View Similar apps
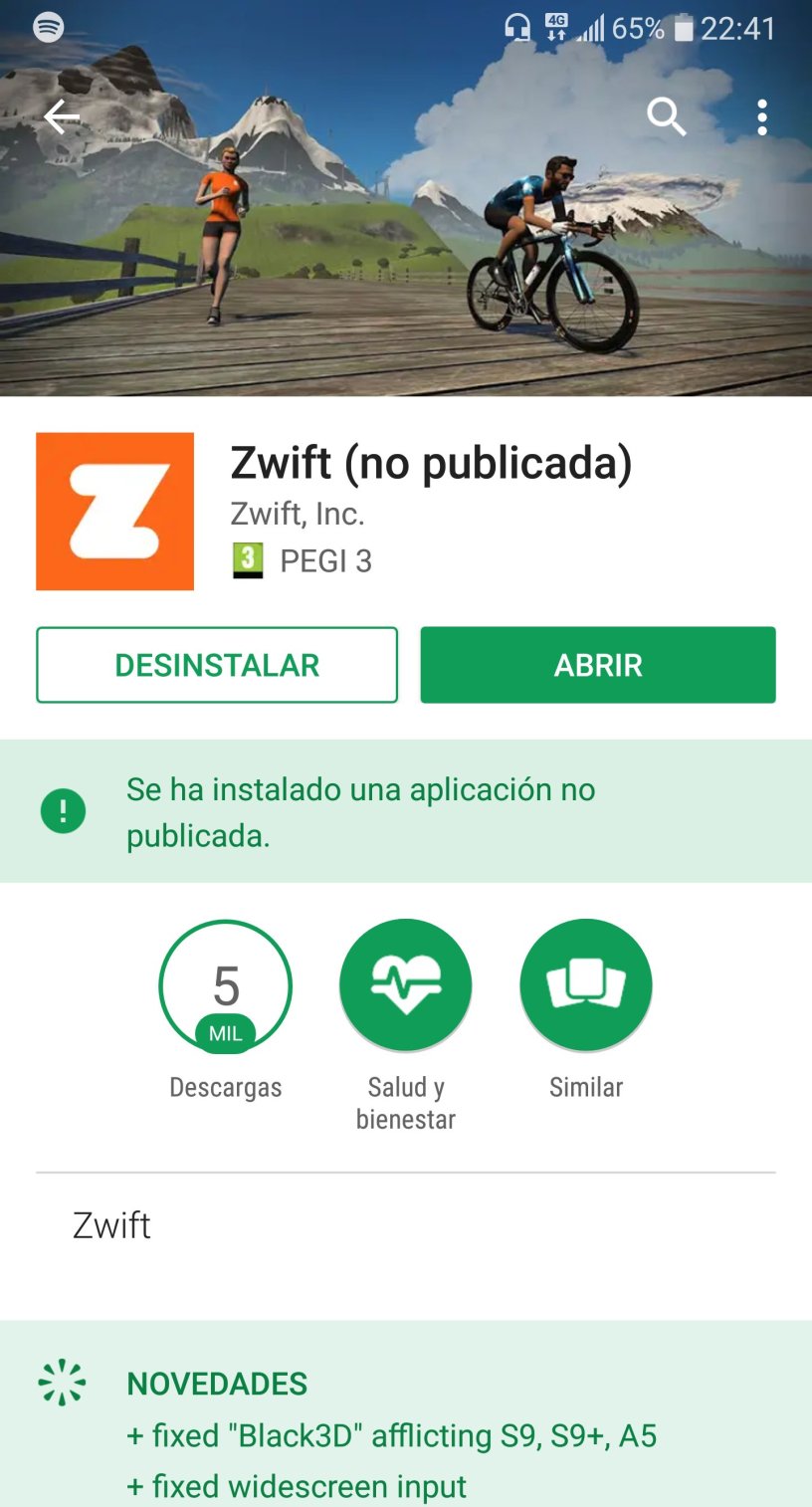The image size is (812, 1507). [x=585, y=985]
